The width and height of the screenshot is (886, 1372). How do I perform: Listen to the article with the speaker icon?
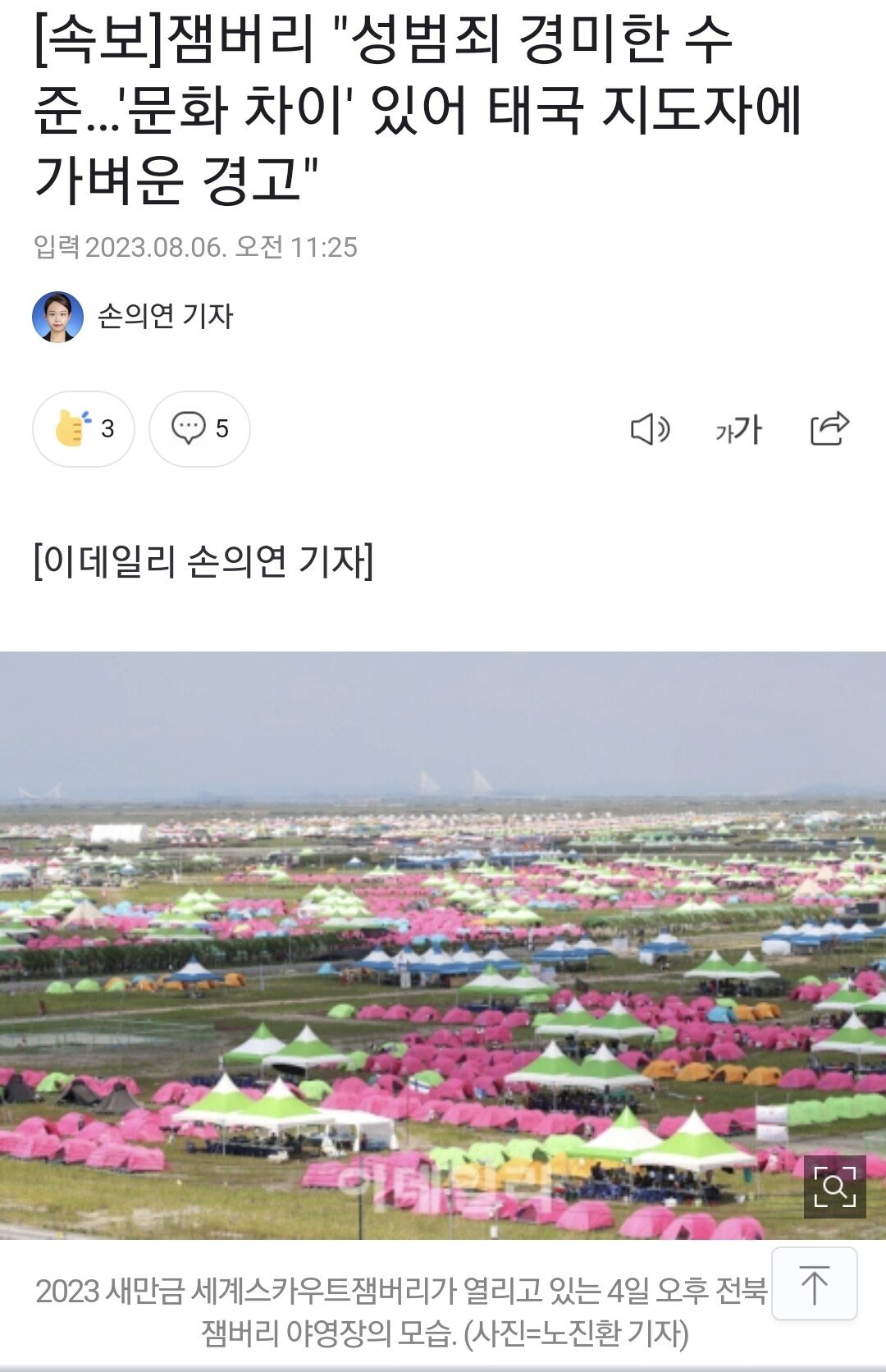click(x=650, y=429)
